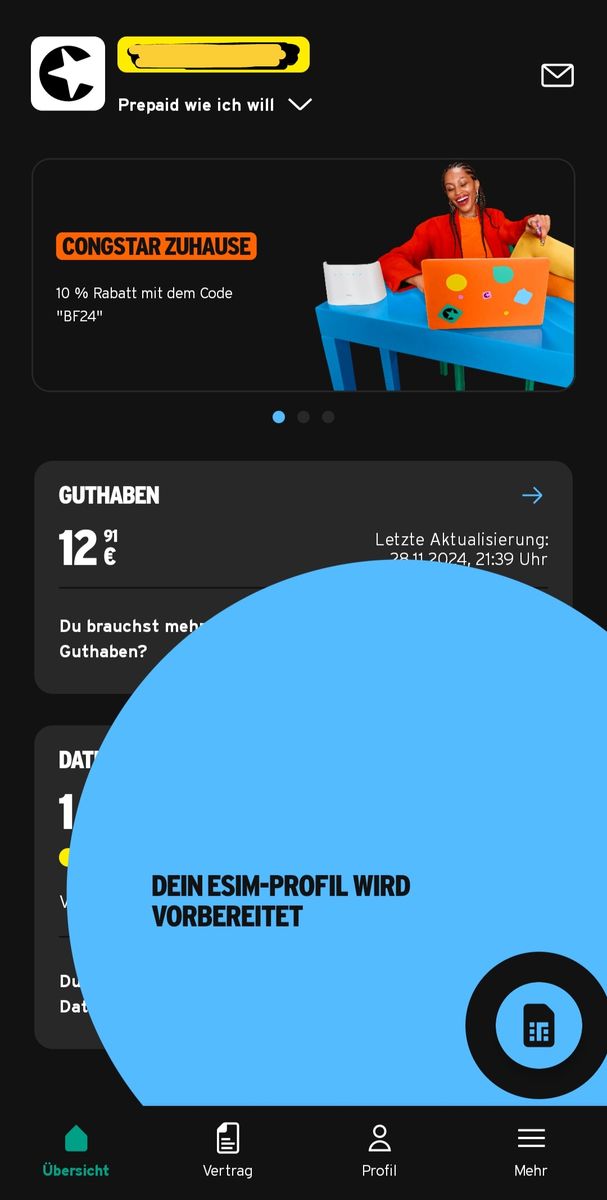The width and height of the screenshot is (607, 1200).
Task: Open the Mehr menu tab
Action: pyautogui.click(x=531, y=1150)
